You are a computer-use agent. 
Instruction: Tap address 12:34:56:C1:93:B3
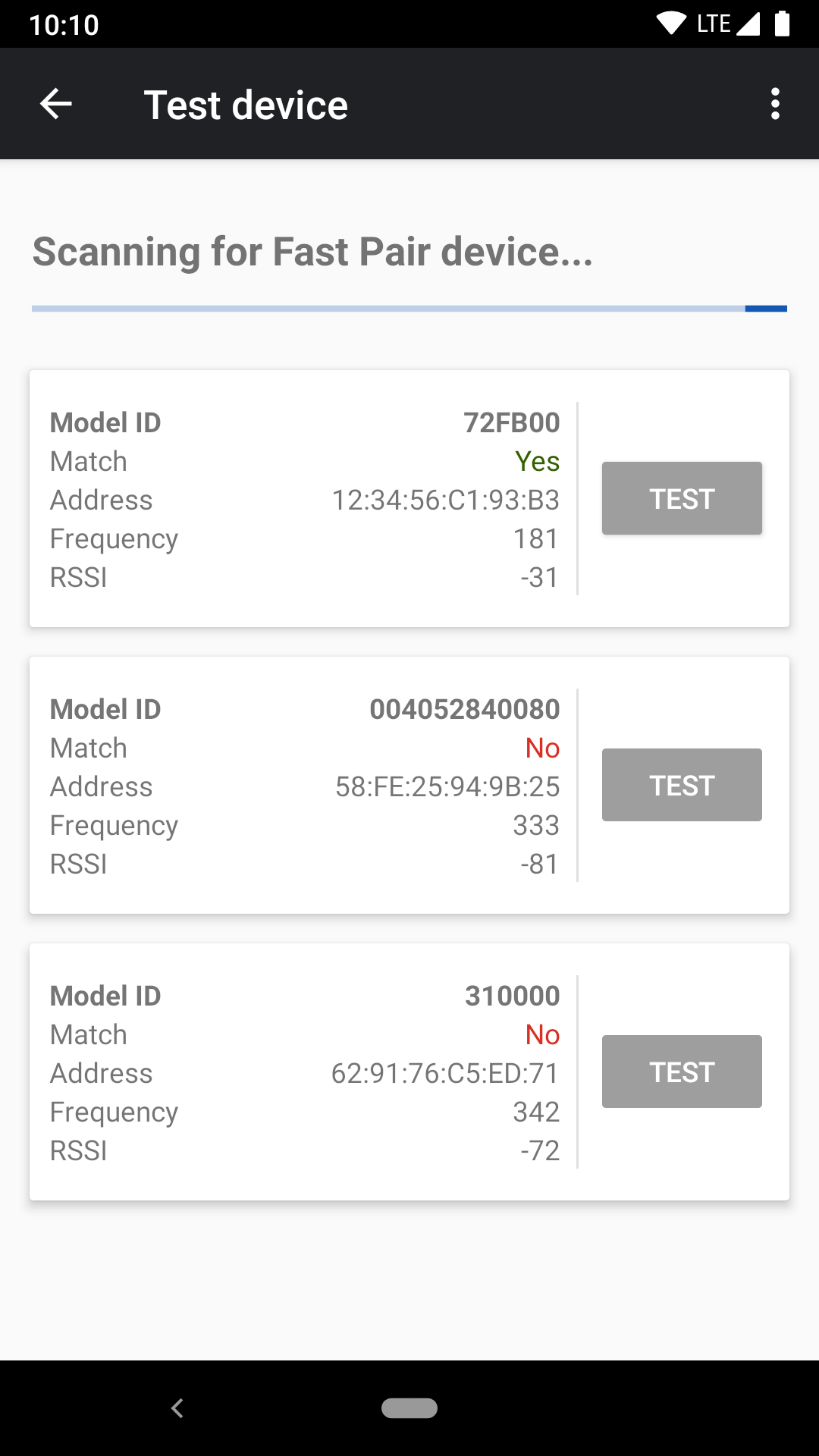pos(446,500)
